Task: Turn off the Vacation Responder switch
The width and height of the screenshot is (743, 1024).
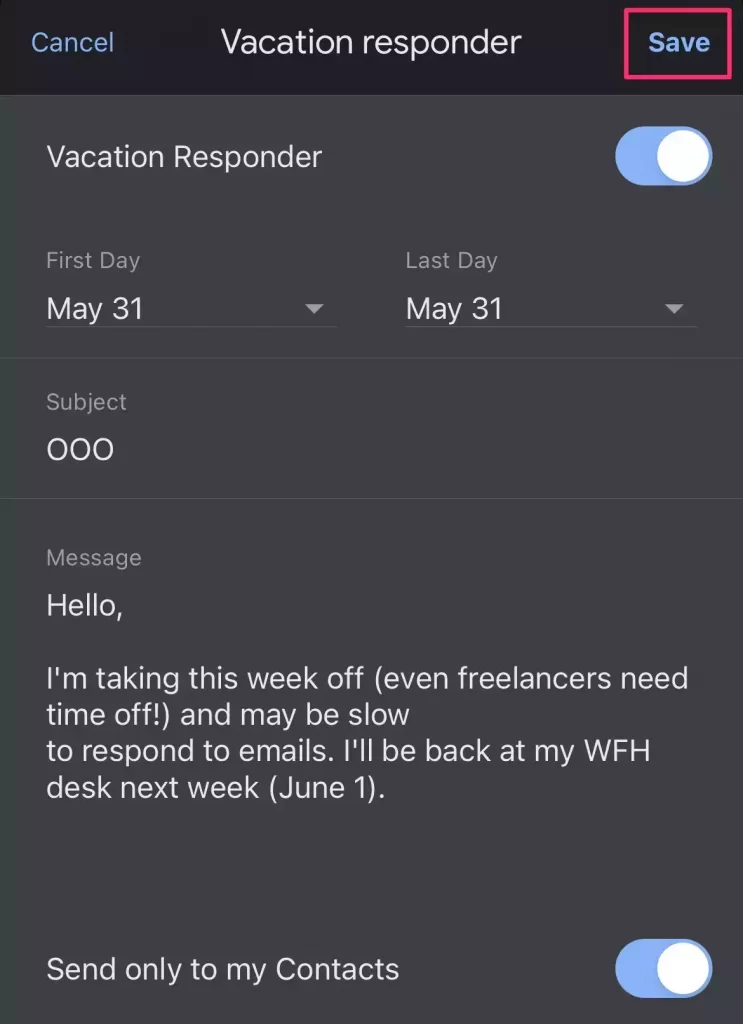Action: 663,157
